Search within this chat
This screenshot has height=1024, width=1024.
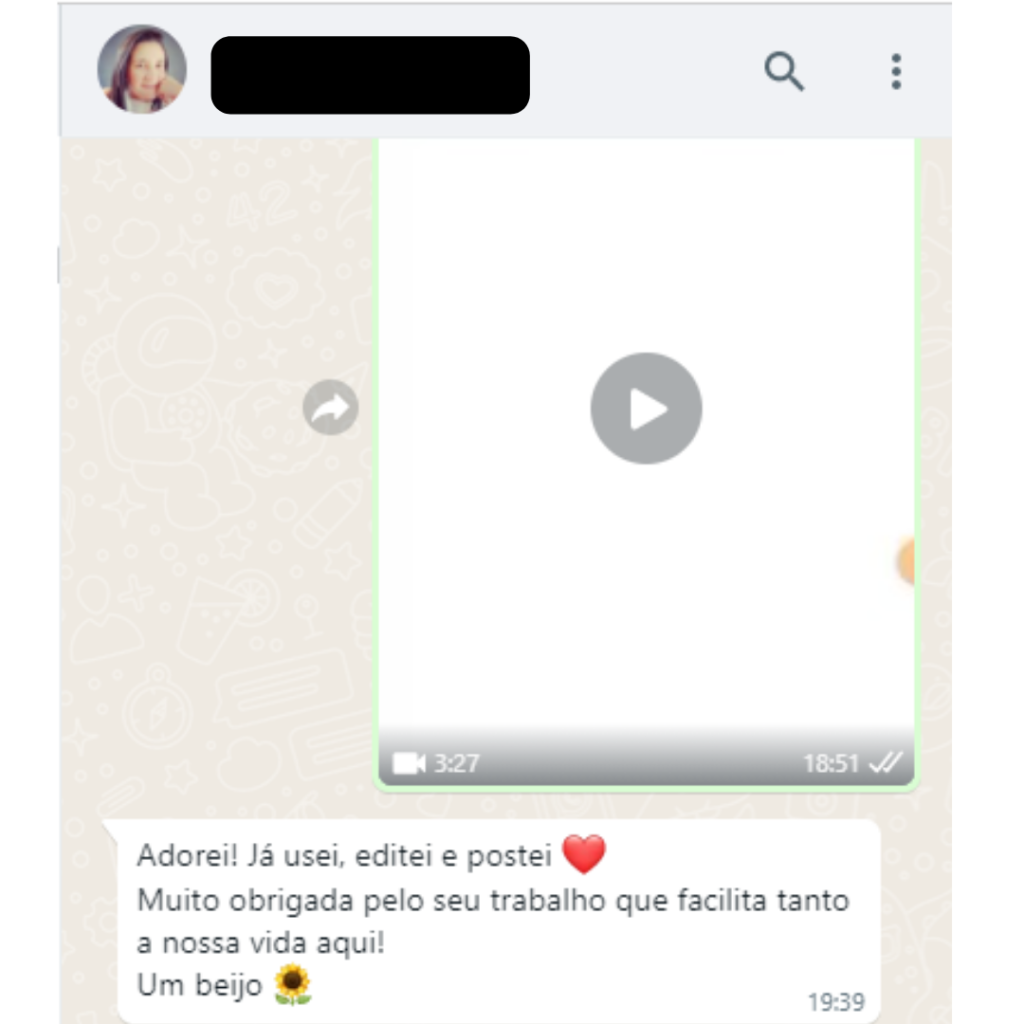(784, 71)
